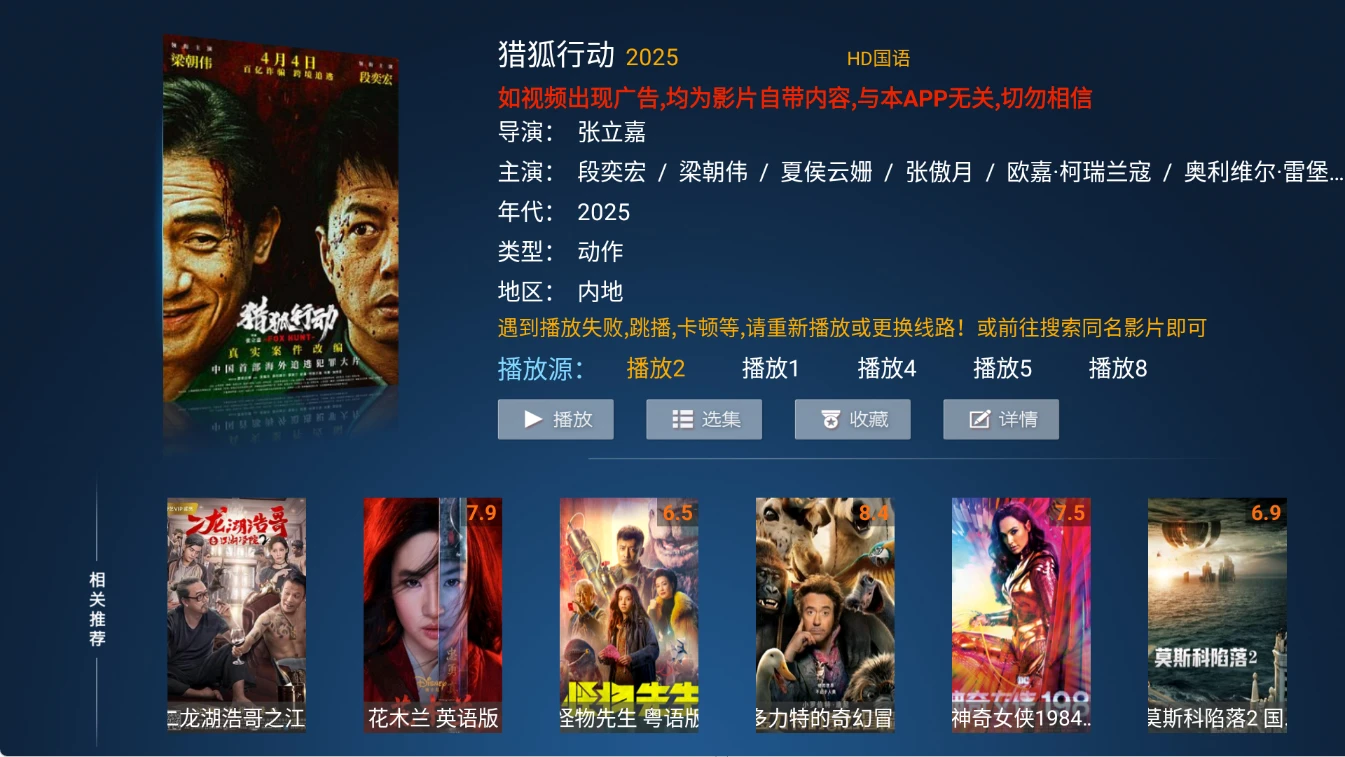Choose source 播放8

click(1117, 369)
